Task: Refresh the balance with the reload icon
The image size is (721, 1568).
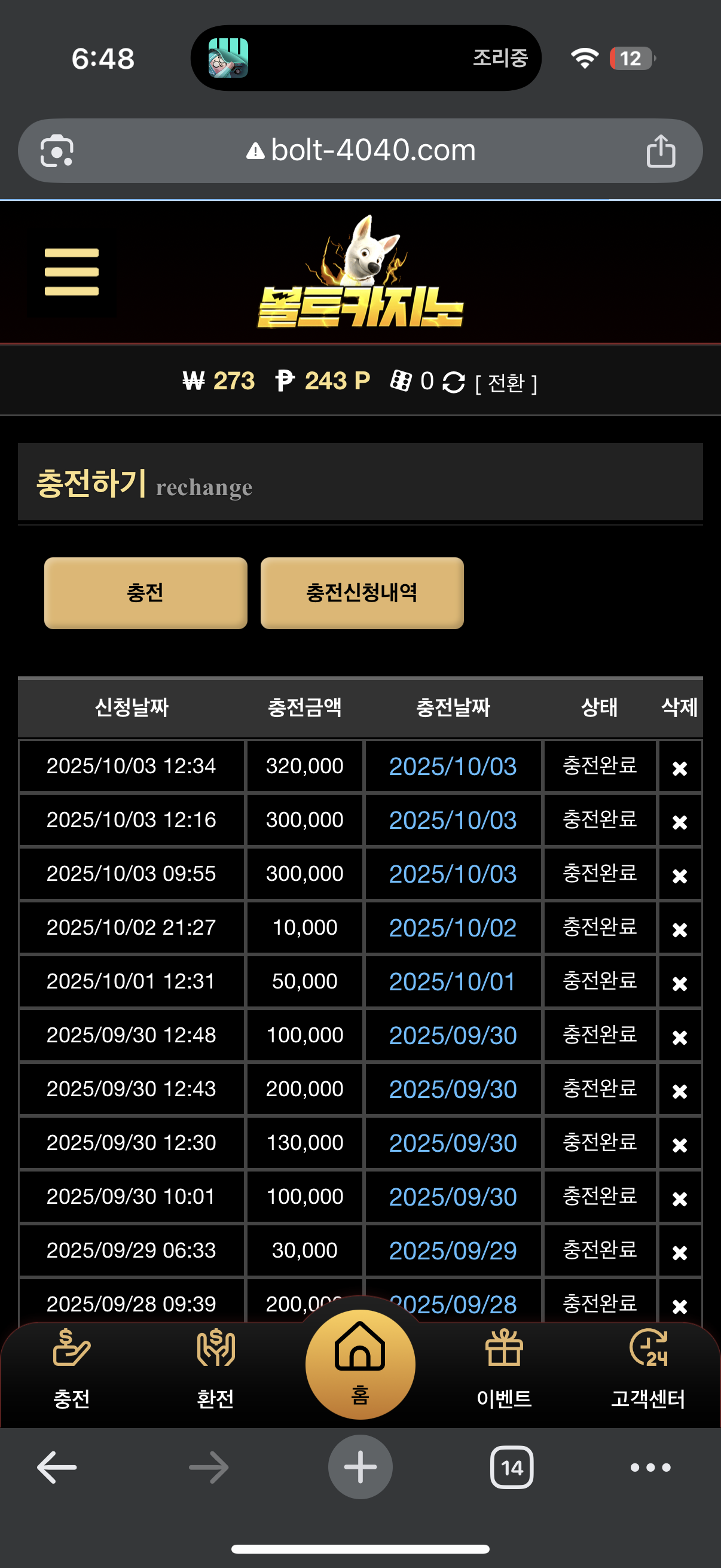Action: pyautogui.click(x=453, y=382)
